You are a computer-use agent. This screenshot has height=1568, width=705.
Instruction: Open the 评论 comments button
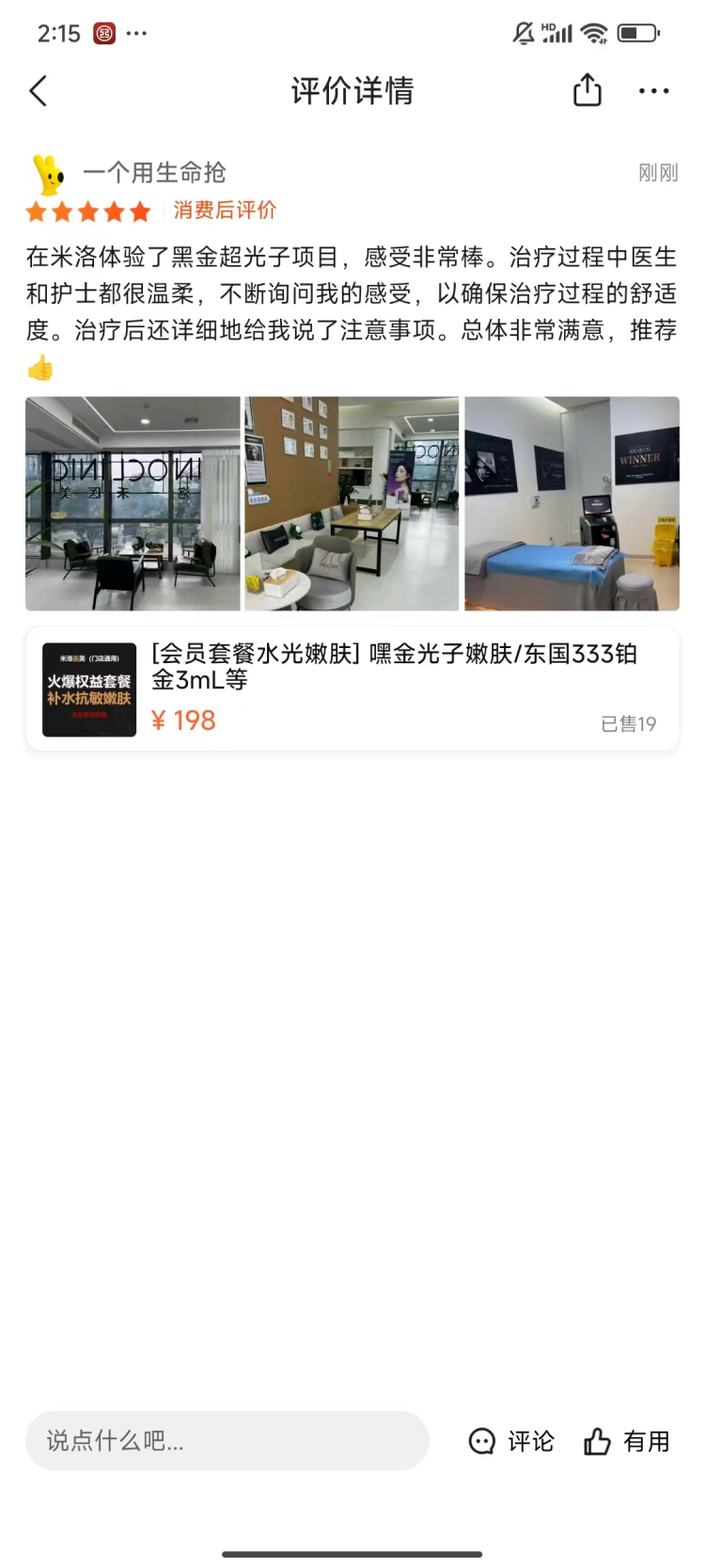512,1441
